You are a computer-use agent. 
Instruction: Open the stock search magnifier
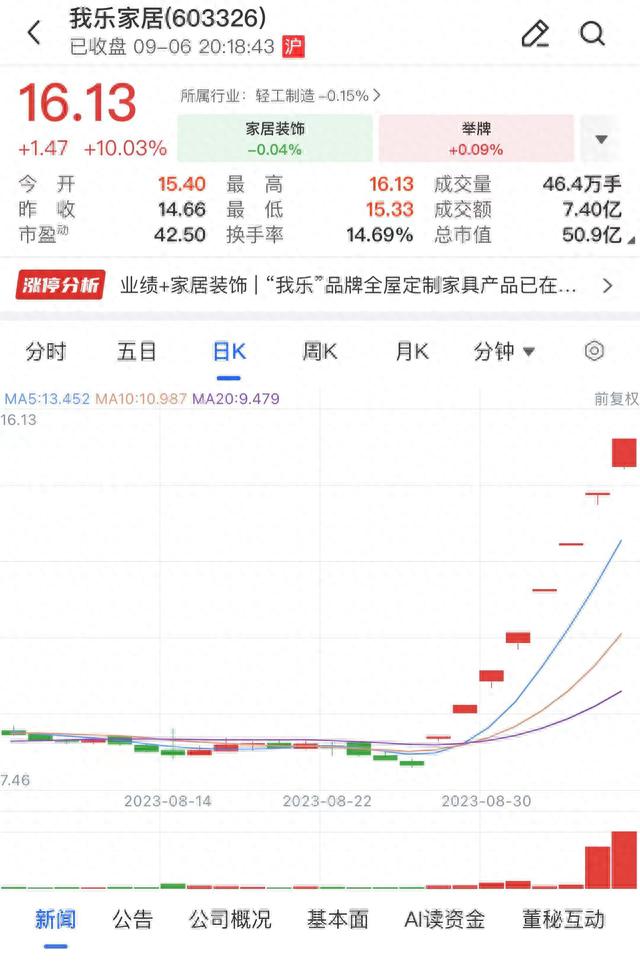click(593, 33)
